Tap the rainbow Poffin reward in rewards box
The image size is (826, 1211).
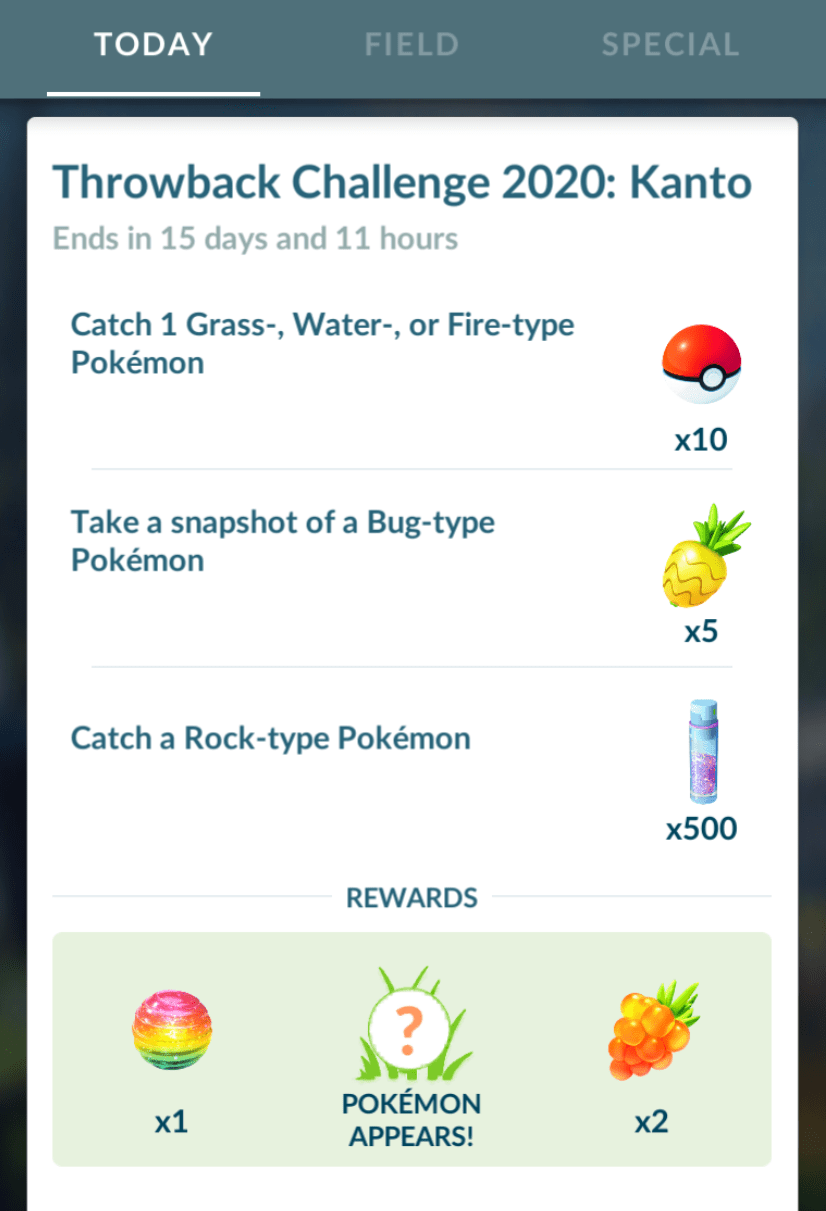click(171, 1031)
